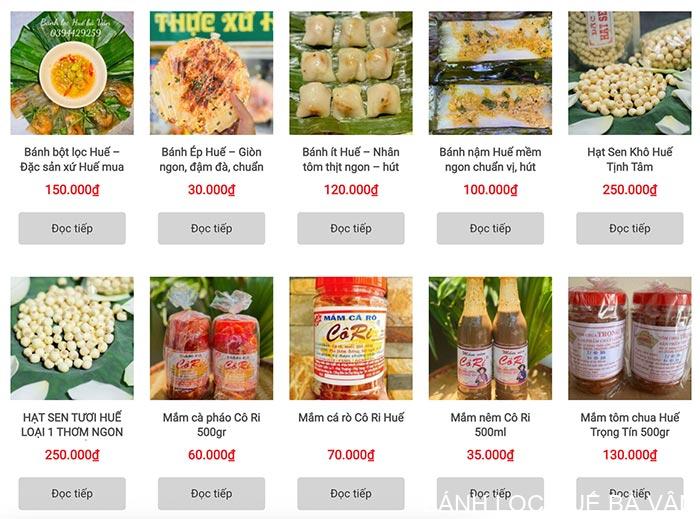
Task: Tap Đọc tiếp under Bánh ít Huế
Action: [350, 228]
